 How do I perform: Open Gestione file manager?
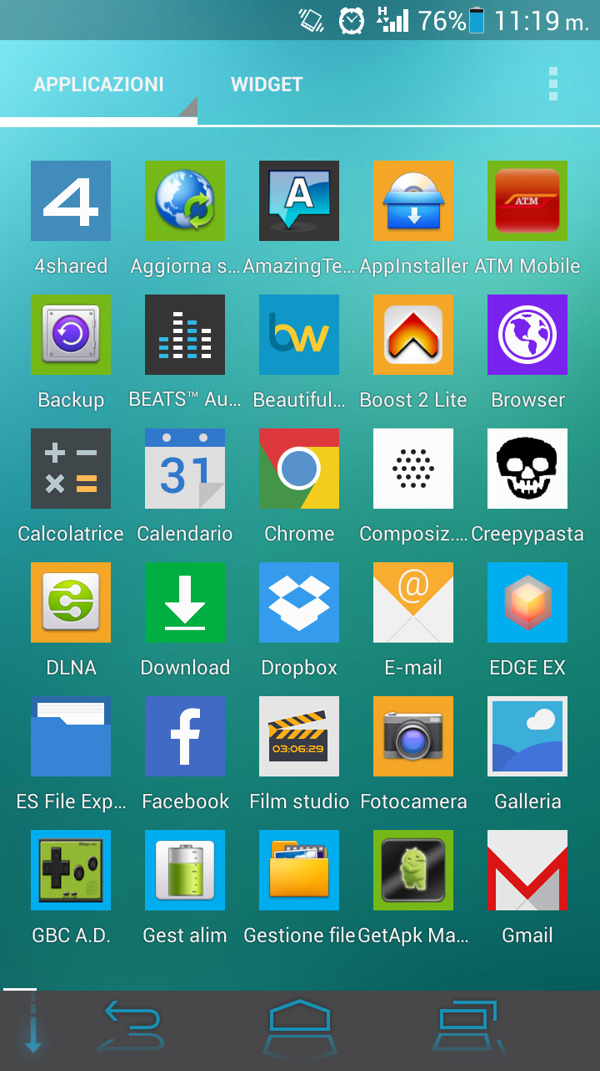pyautogui.click(x=299, y=871)
